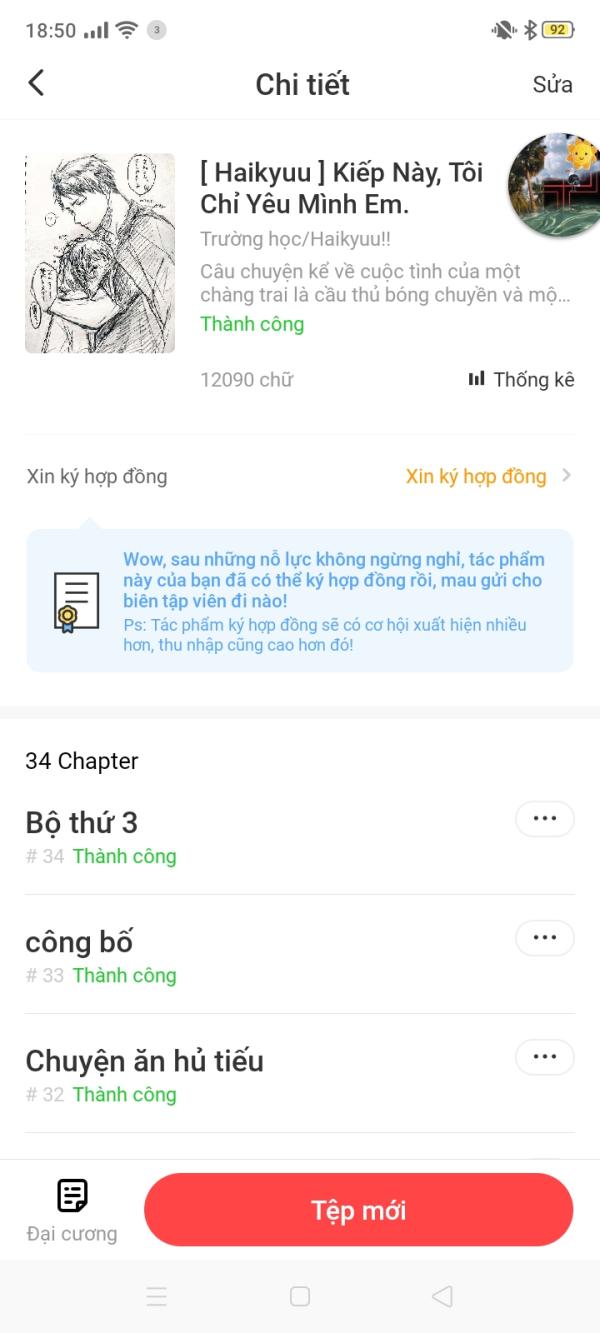This screenshot has width=600, height=1333.
Task: Open the options menu for Bộ thứ 3
Action: click(544, 818)
